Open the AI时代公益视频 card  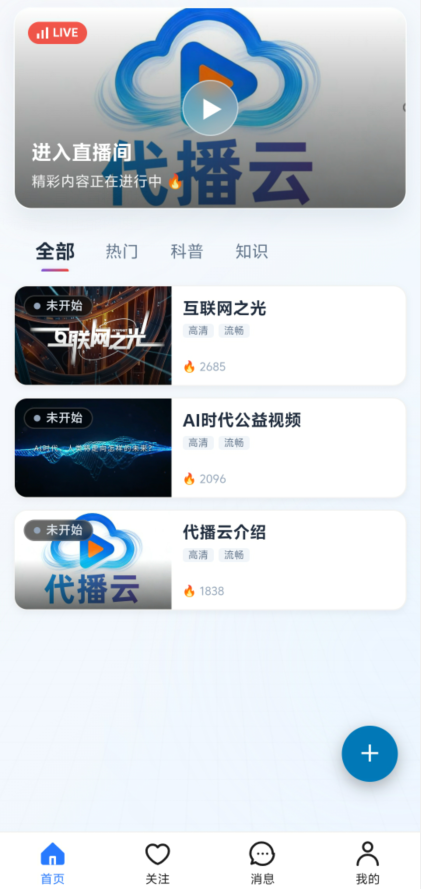[x=210, y=448]
